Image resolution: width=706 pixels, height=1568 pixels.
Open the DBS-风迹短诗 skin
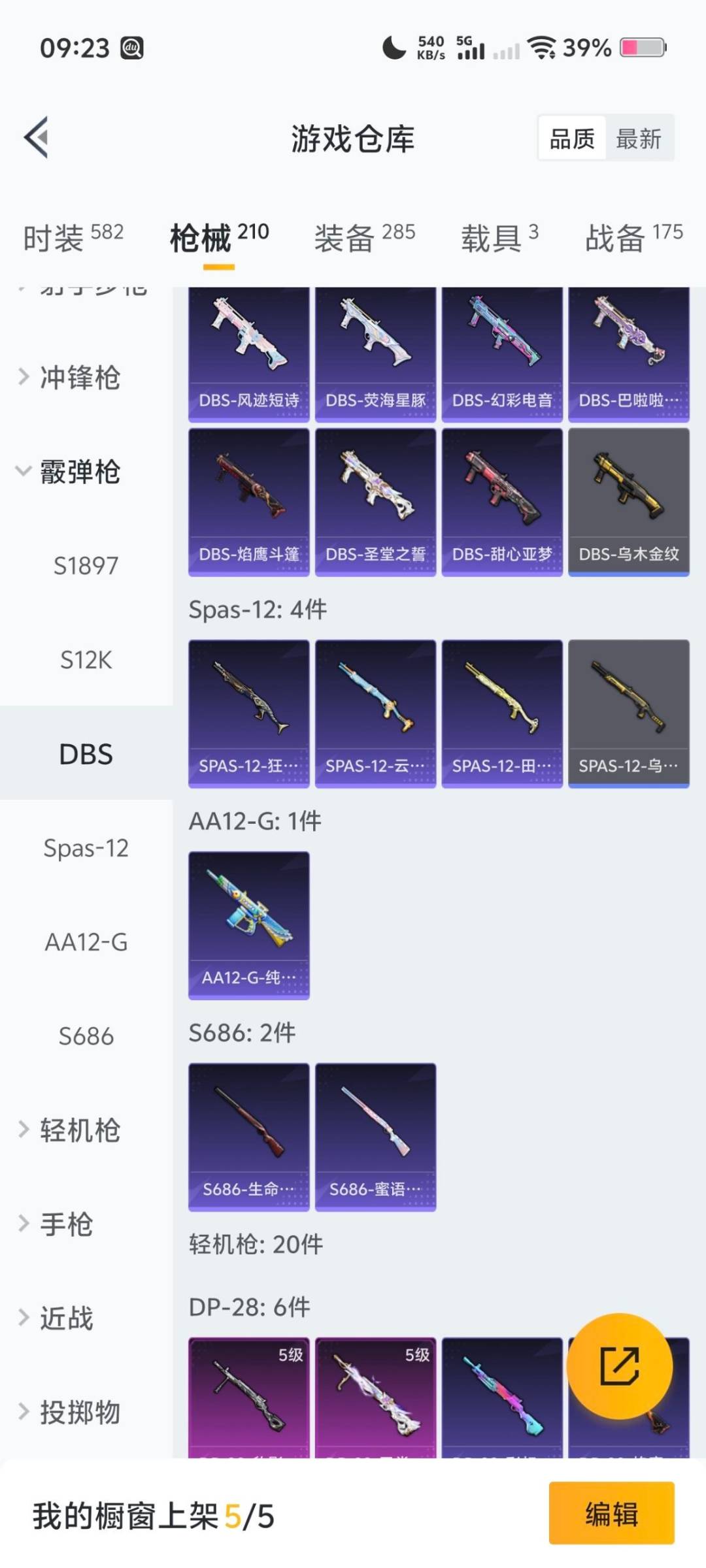click(248, 353)
